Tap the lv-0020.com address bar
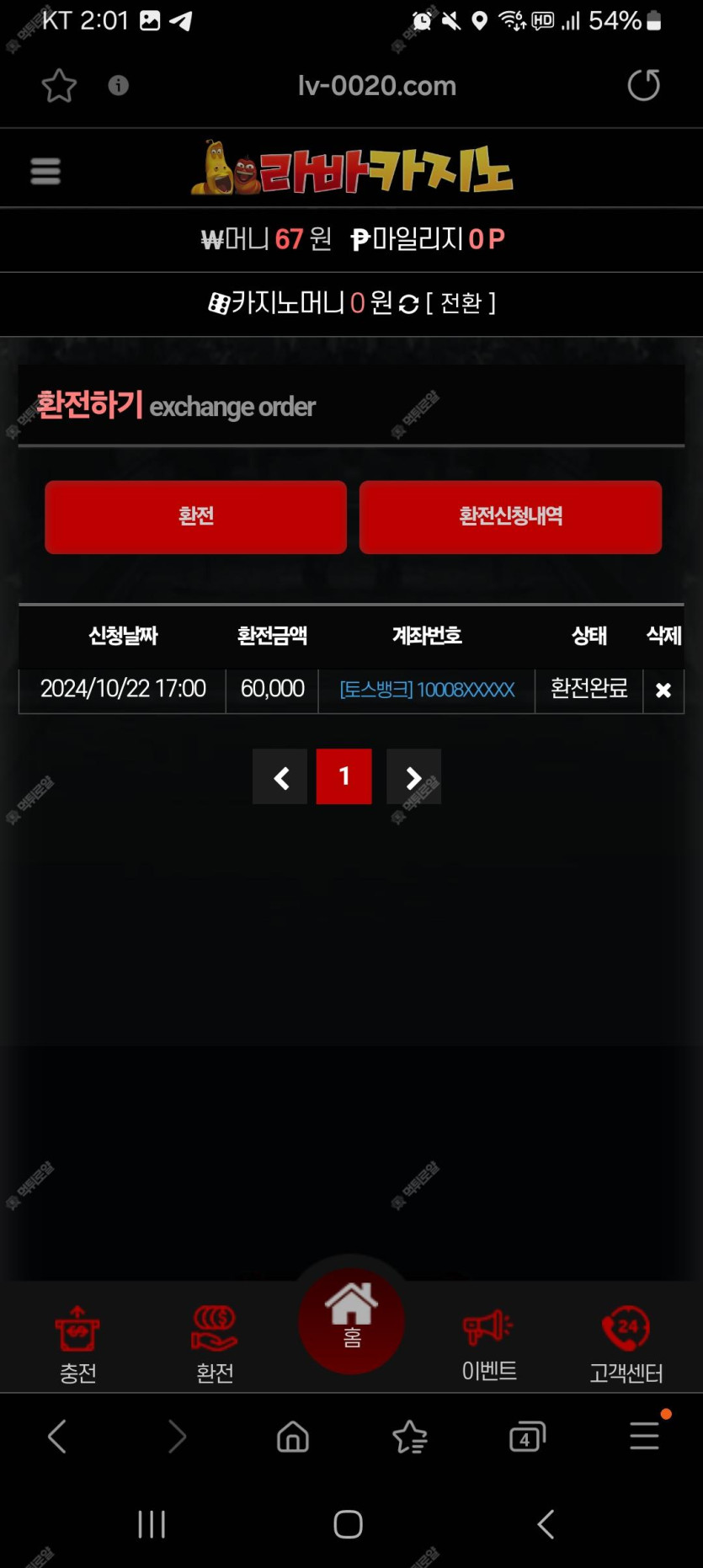 pos(376,86)
